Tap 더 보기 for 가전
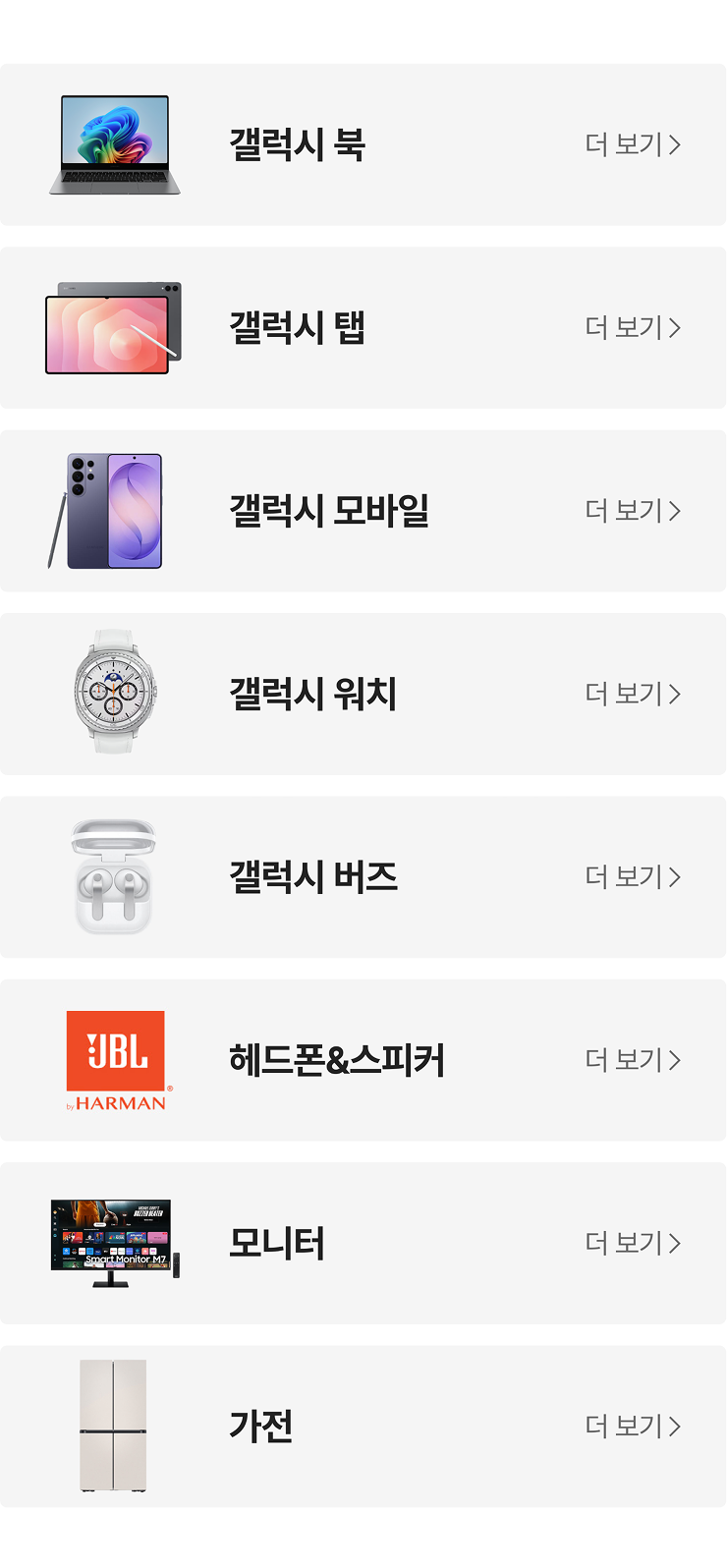 [632, 1427]
